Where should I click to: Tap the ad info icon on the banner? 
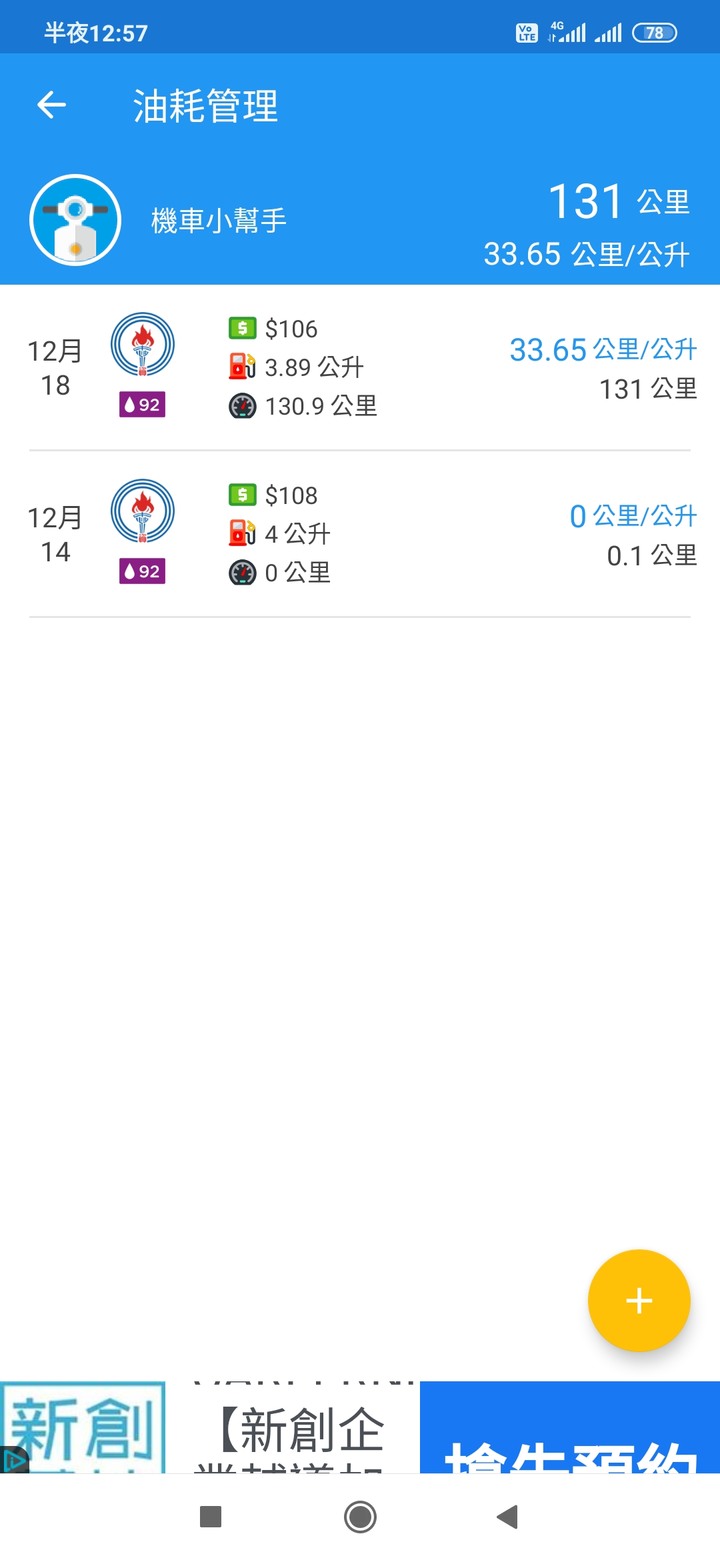click(x=13, y=1460)
